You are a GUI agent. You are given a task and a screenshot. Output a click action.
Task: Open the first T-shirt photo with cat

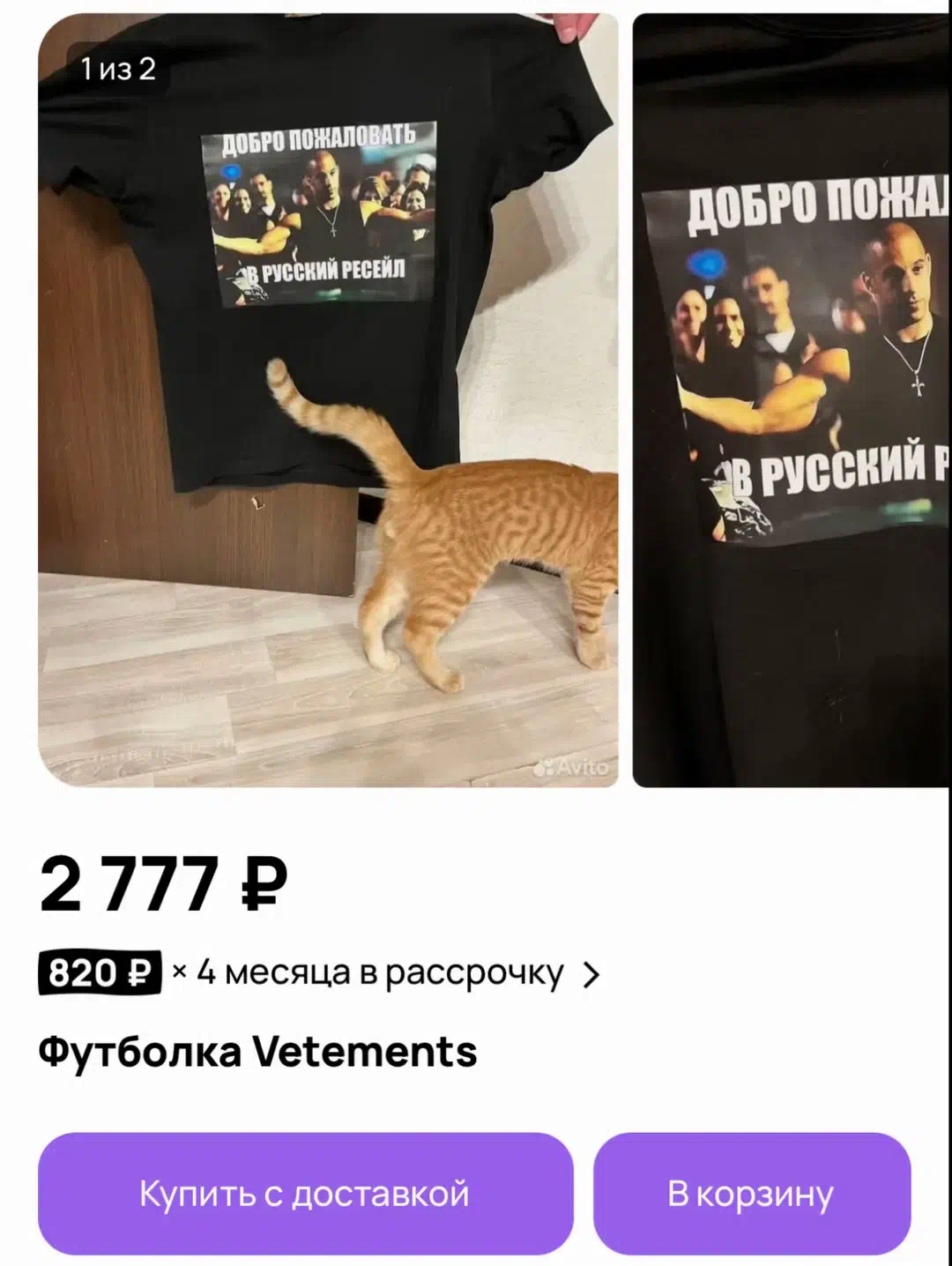coord(328,400)
